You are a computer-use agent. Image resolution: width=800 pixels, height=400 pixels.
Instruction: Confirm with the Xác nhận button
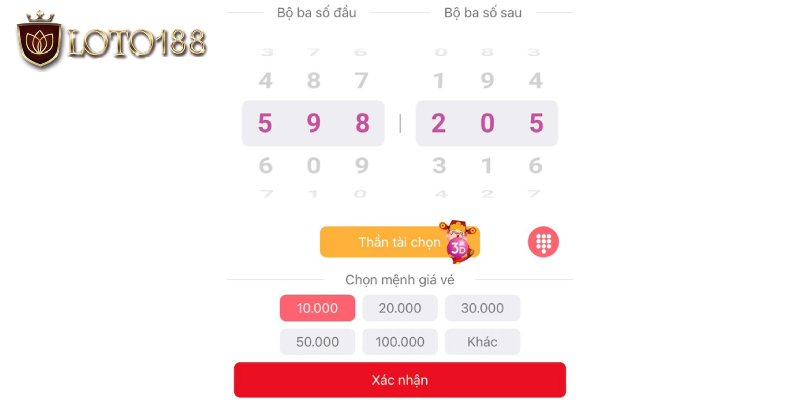pyautogui.click(x=399, y=380)
